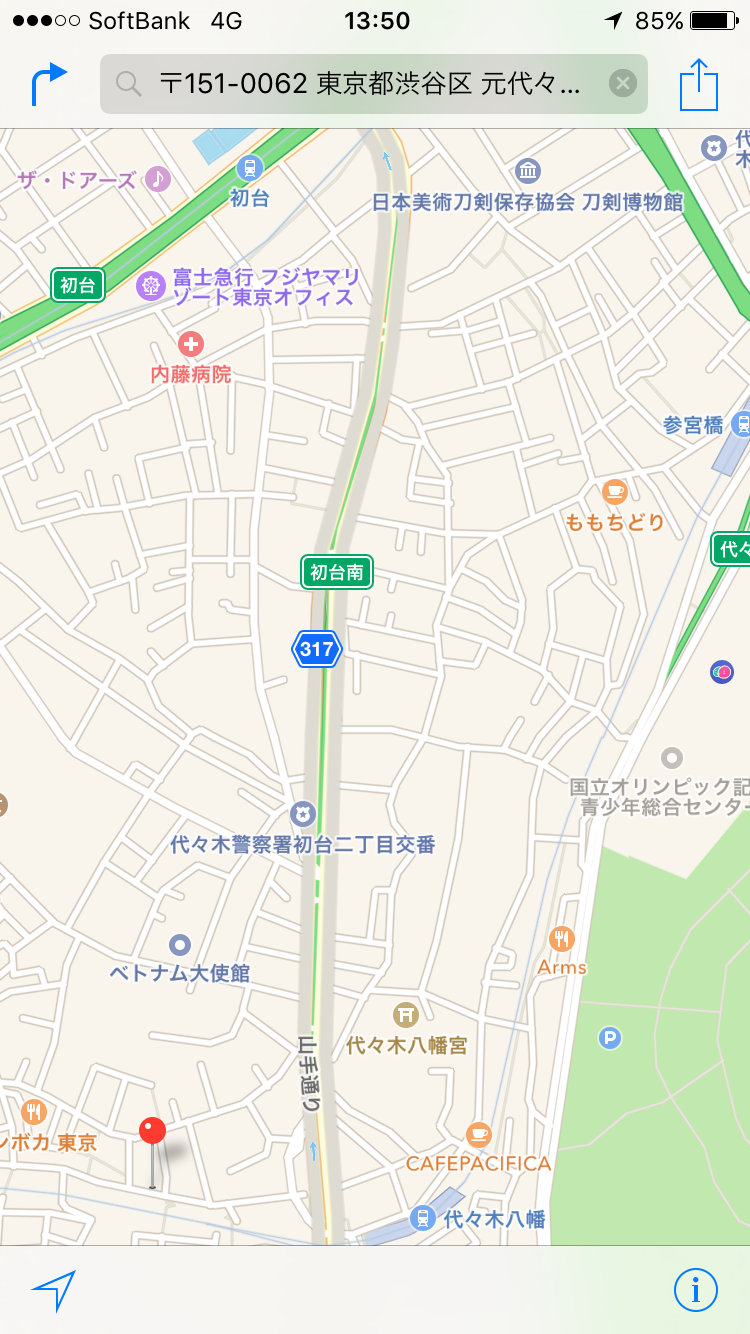Viewport: 750px width, 1334px height.
Task: Open 内藤病院 hospital marker
Action: click(x=190, y=345)
